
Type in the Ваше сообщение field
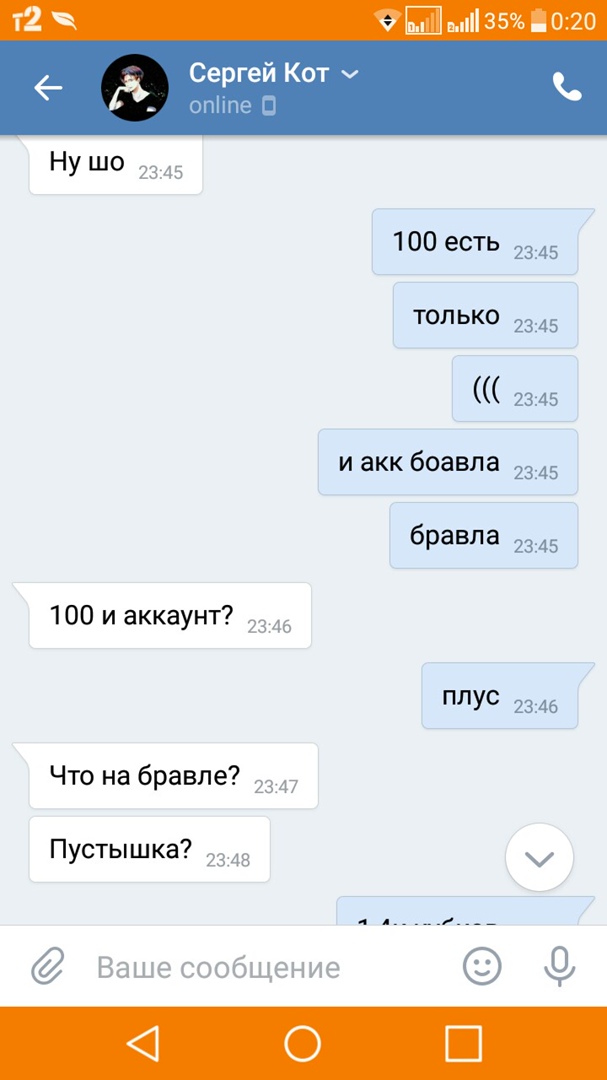pyautogui.click(x=260, y=967)
